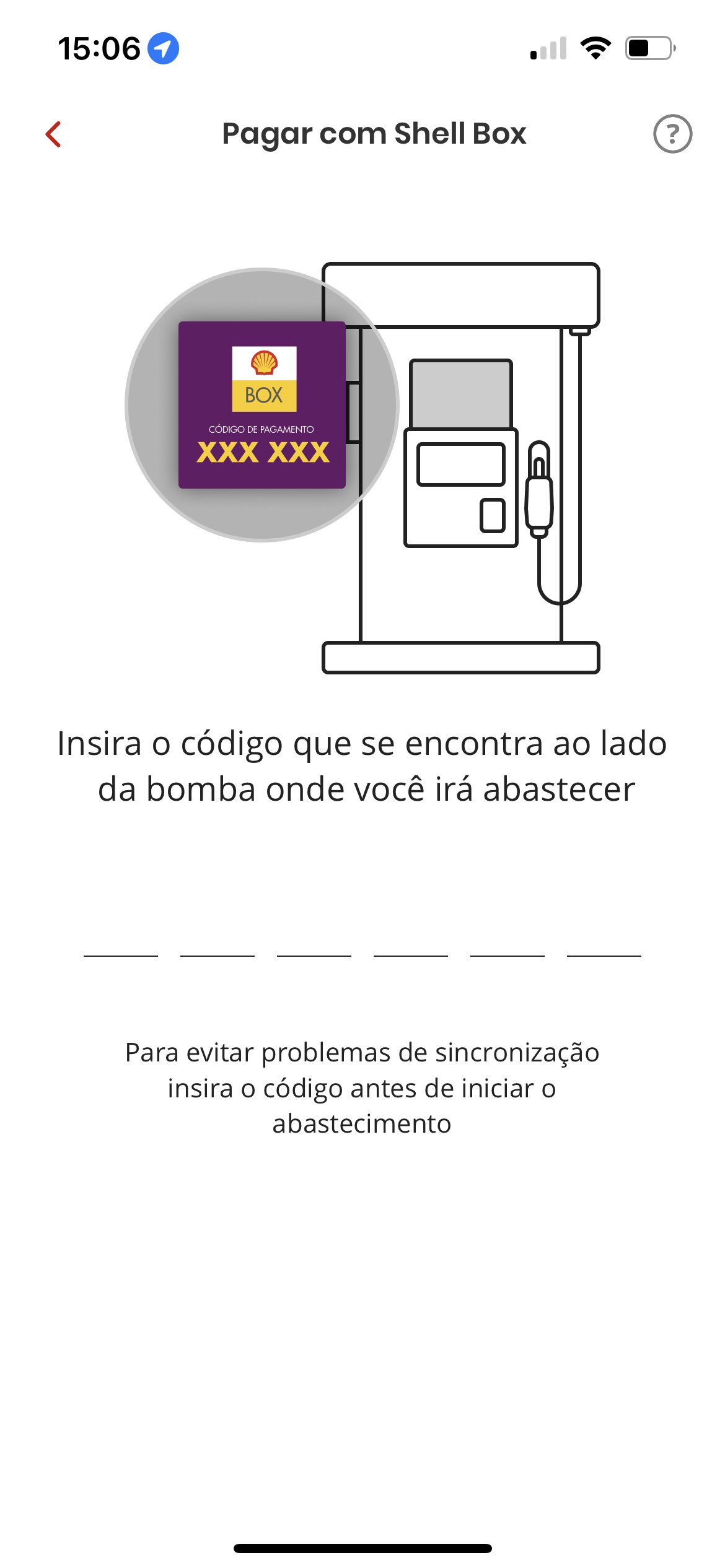Screen dimensions: 725x1568
Task: Go back using the red arrow
Action: [54, 134]
